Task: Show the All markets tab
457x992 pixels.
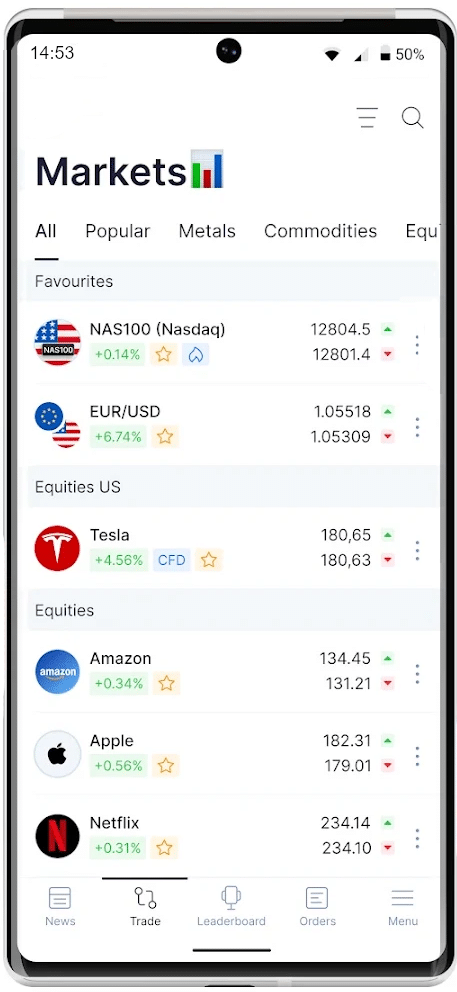Action: click(46, 231)
